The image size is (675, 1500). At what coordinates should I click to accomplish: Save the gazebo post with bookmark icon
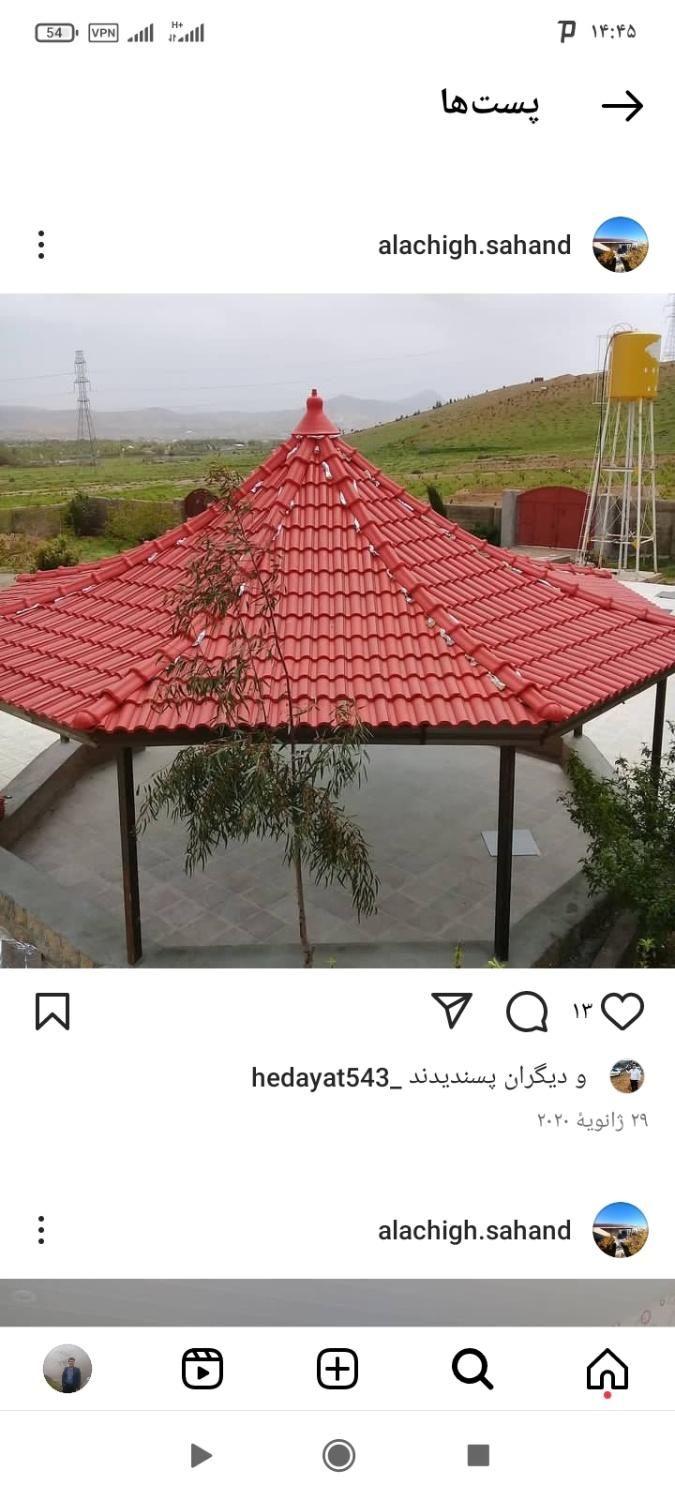[x=52, y=1011]
